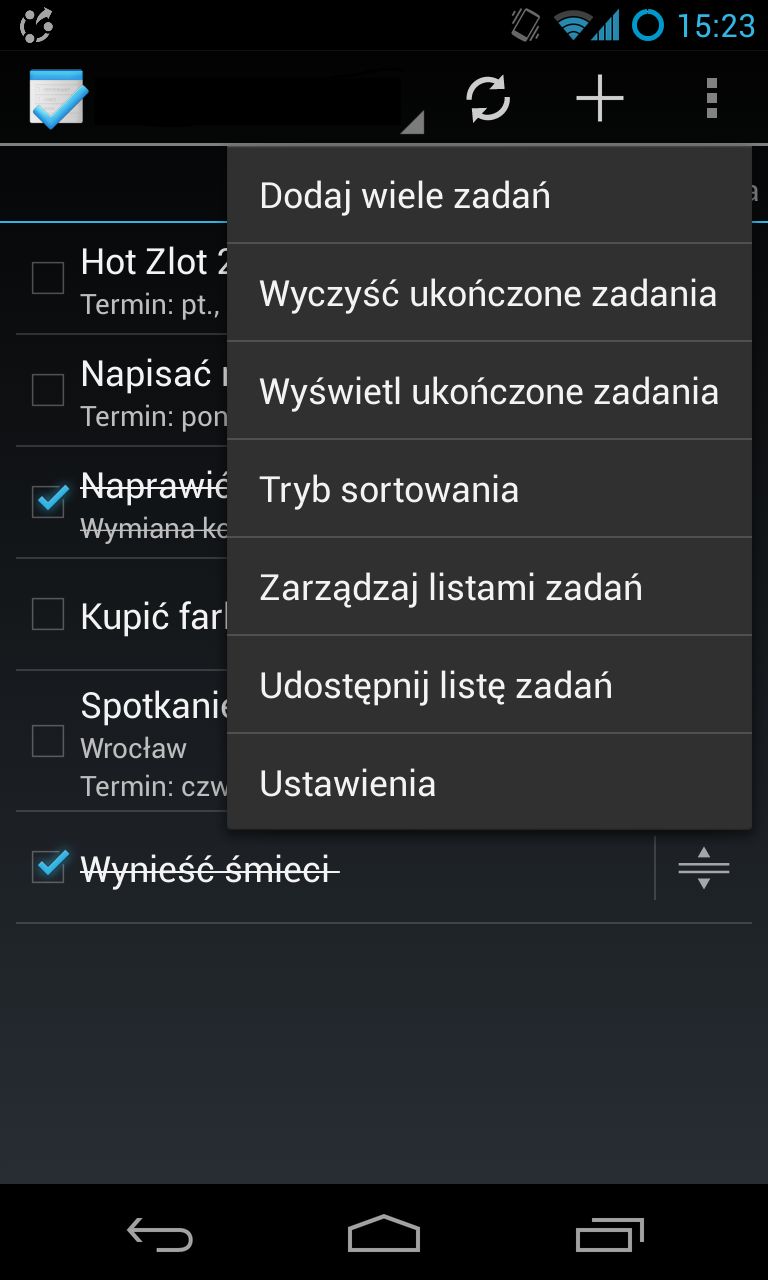The width and height of the screenshot is (768, 1280).
Task: Tap the sync refresh icon
Action: pos(488,99)
